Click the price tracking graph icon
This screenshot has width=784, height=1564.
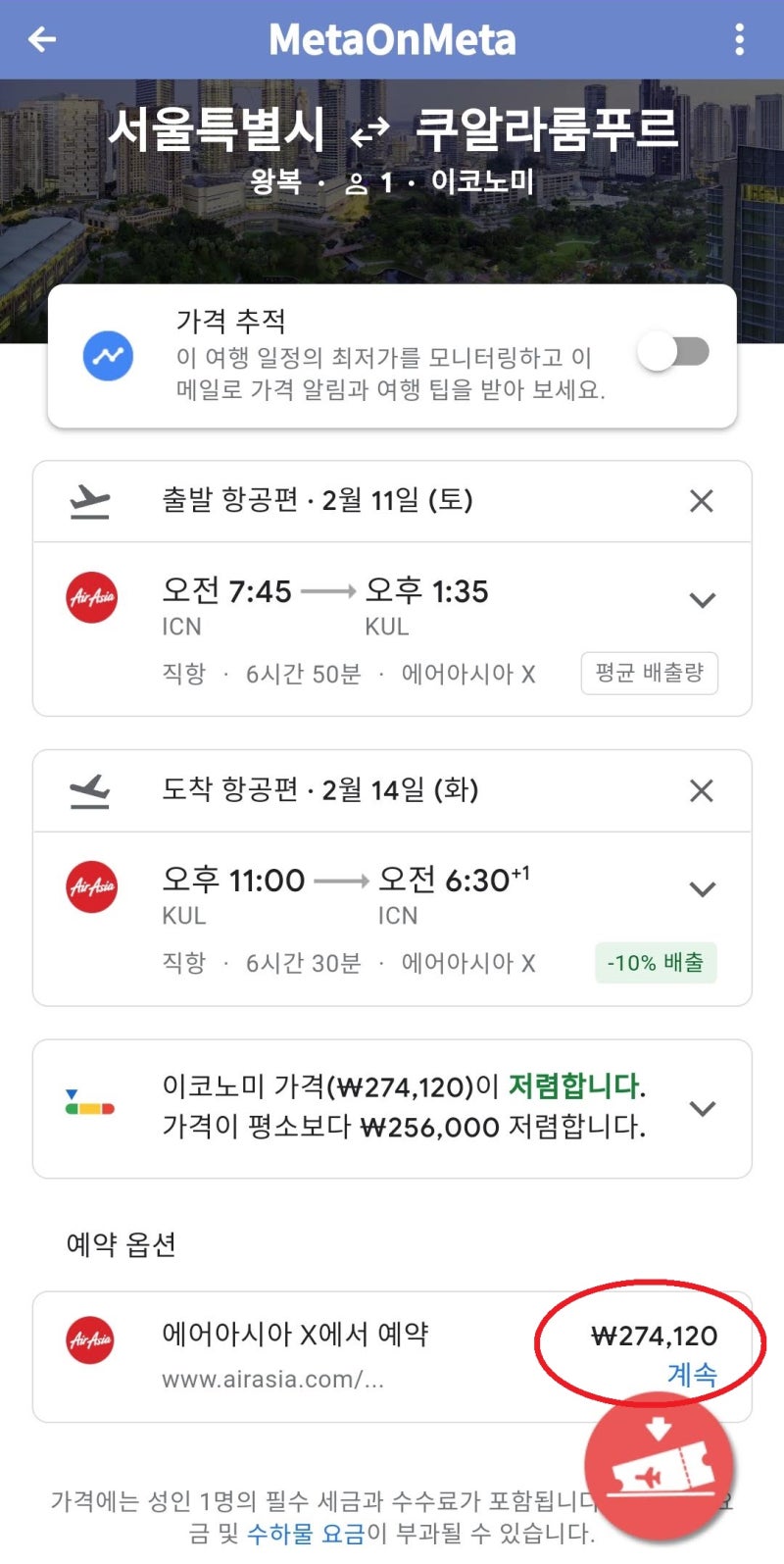pyautogui.click(x=109, y=355)
